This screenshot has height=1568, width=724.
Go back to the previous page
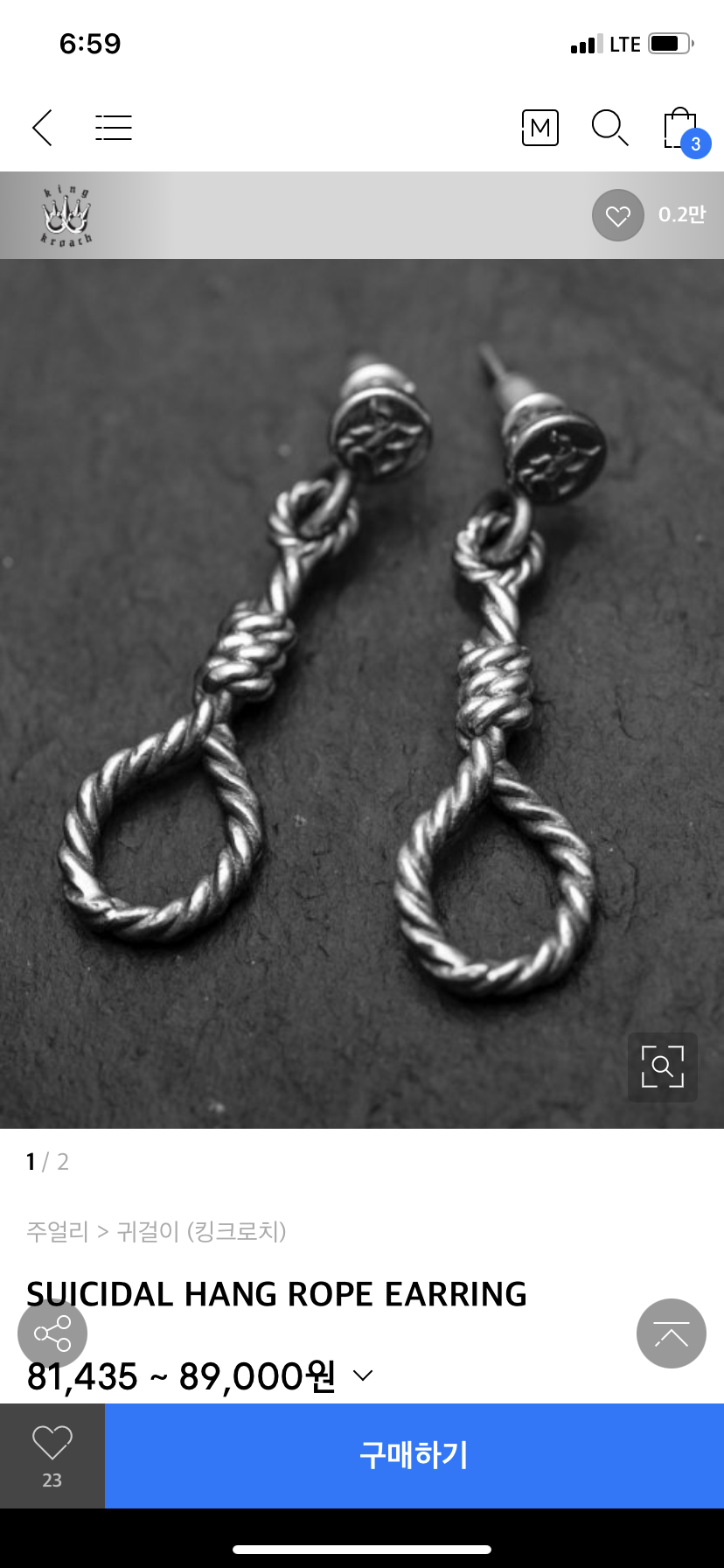point(43,128)
